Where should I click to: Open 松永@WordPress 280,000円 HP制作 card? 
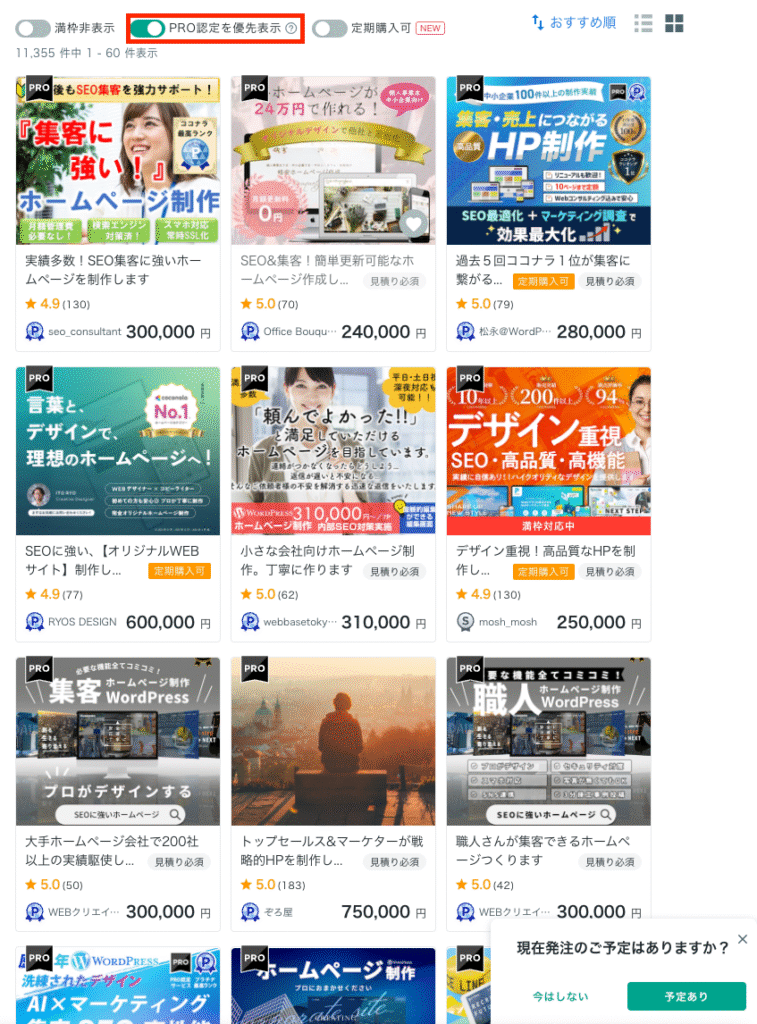(548, 270)
